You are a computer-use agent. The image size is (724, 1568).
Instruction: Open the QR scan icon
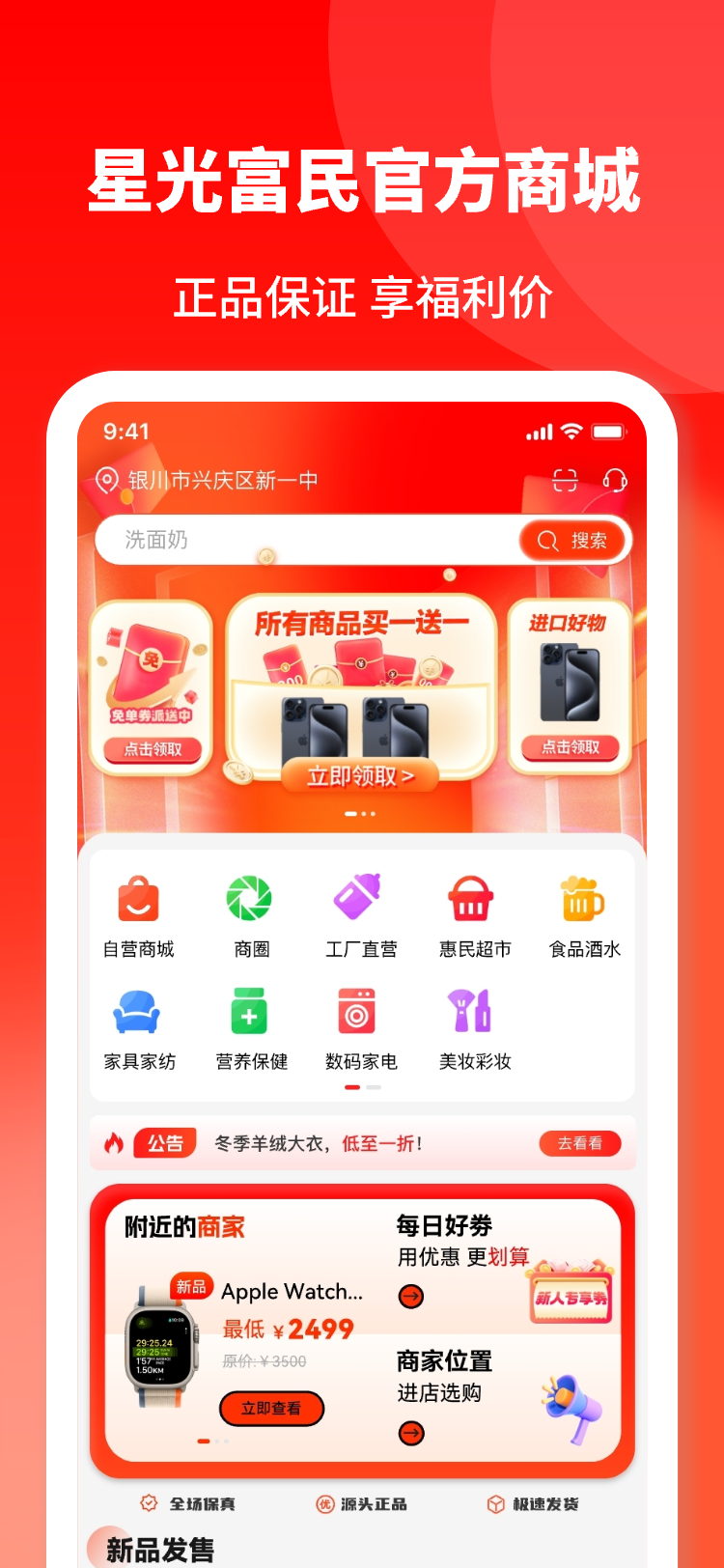pyautogui.click(x=565, y=481)
